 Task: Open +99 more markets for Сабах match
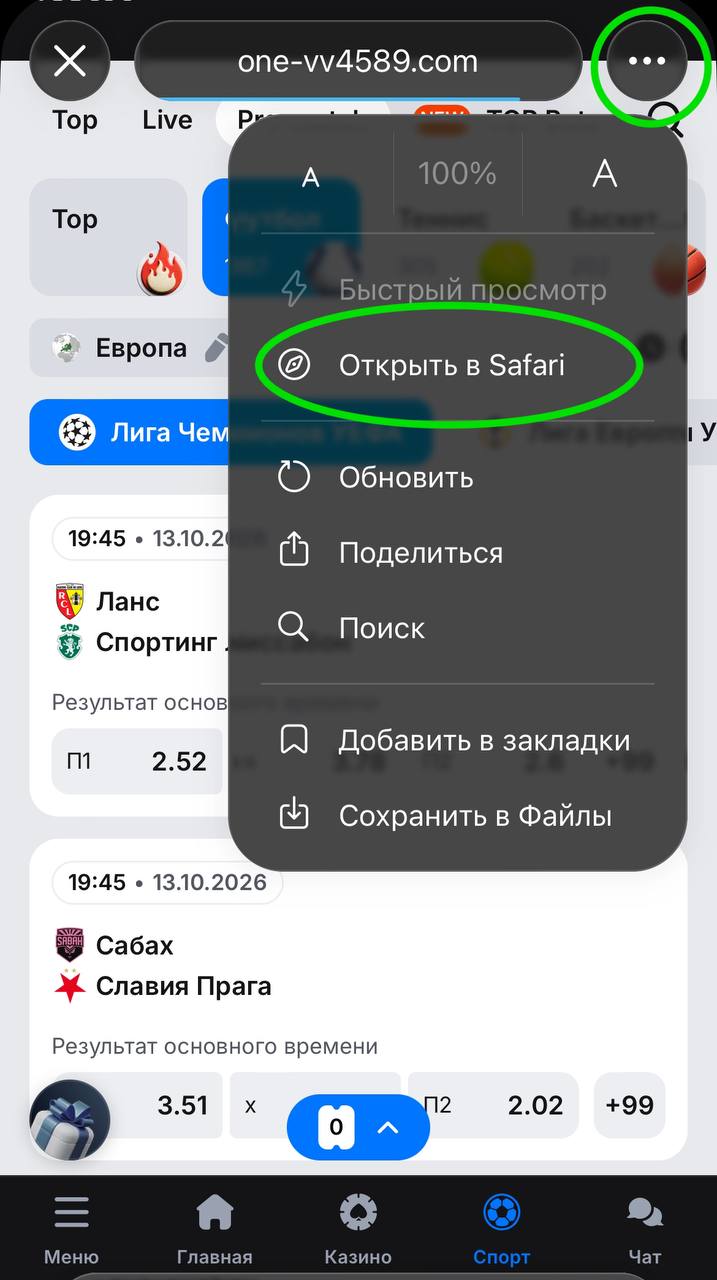click(630, 1105)
